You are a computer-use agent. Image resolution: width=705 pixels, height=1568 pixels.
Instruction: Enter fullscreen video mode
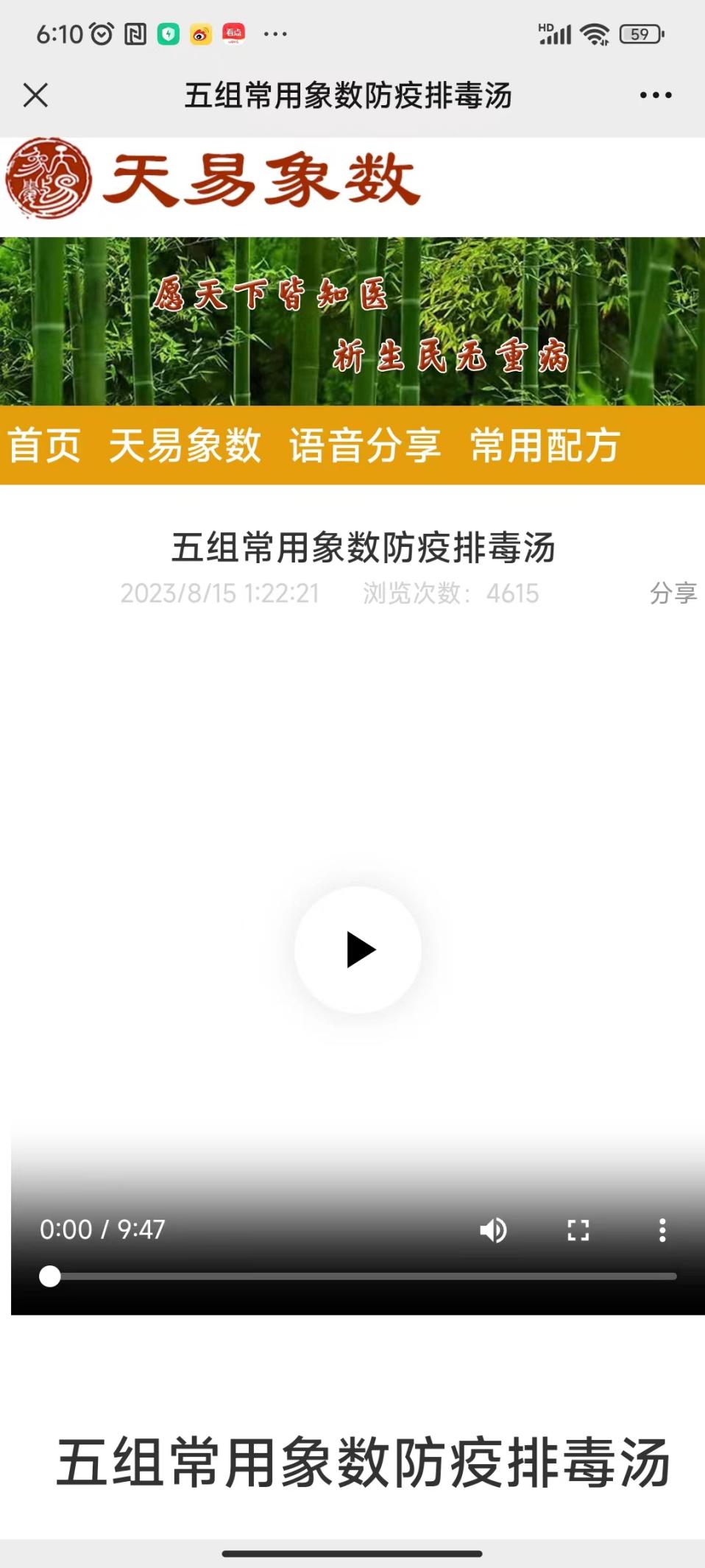pyautogui.click(x=578, y=1230)
